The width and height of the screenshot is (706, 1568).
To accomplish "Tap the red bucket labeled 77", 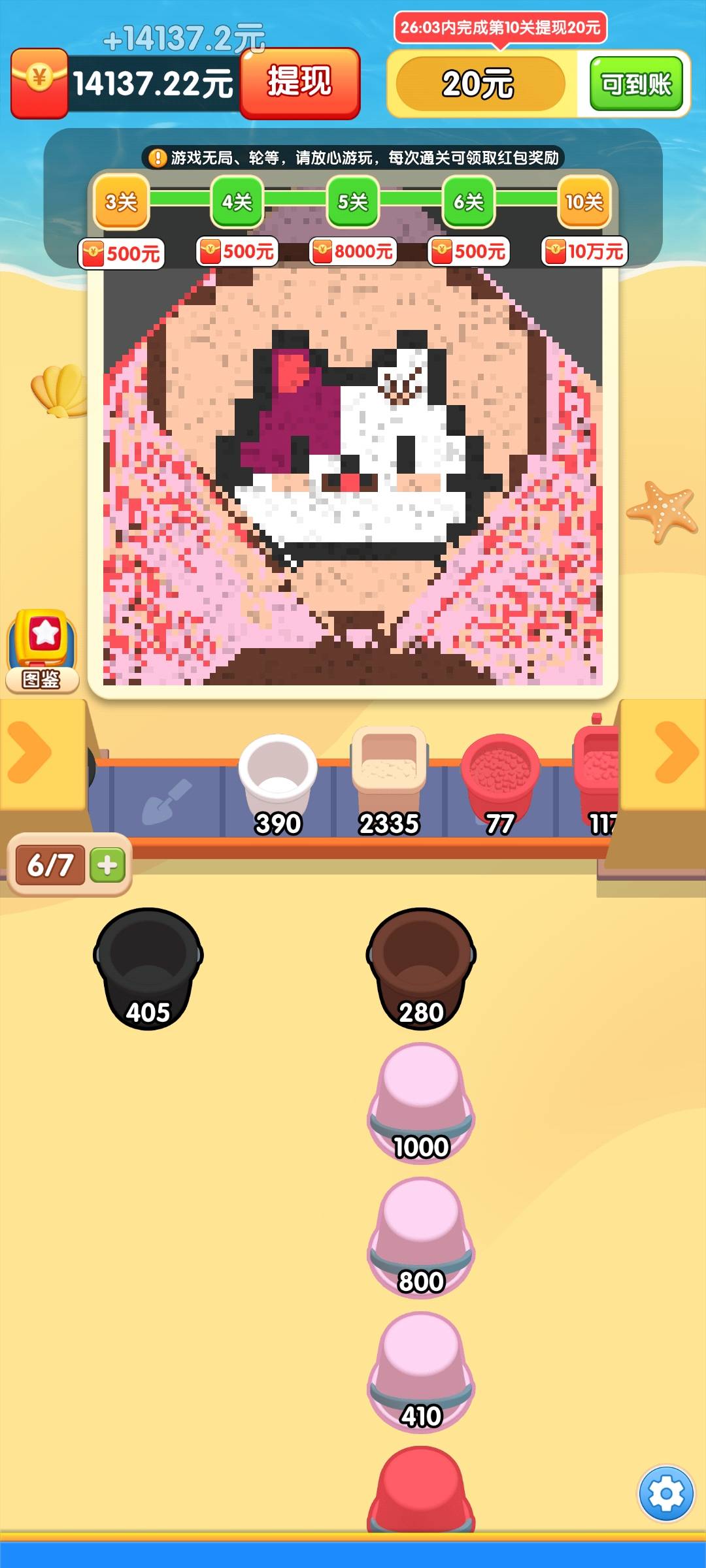I will (500, 785).
